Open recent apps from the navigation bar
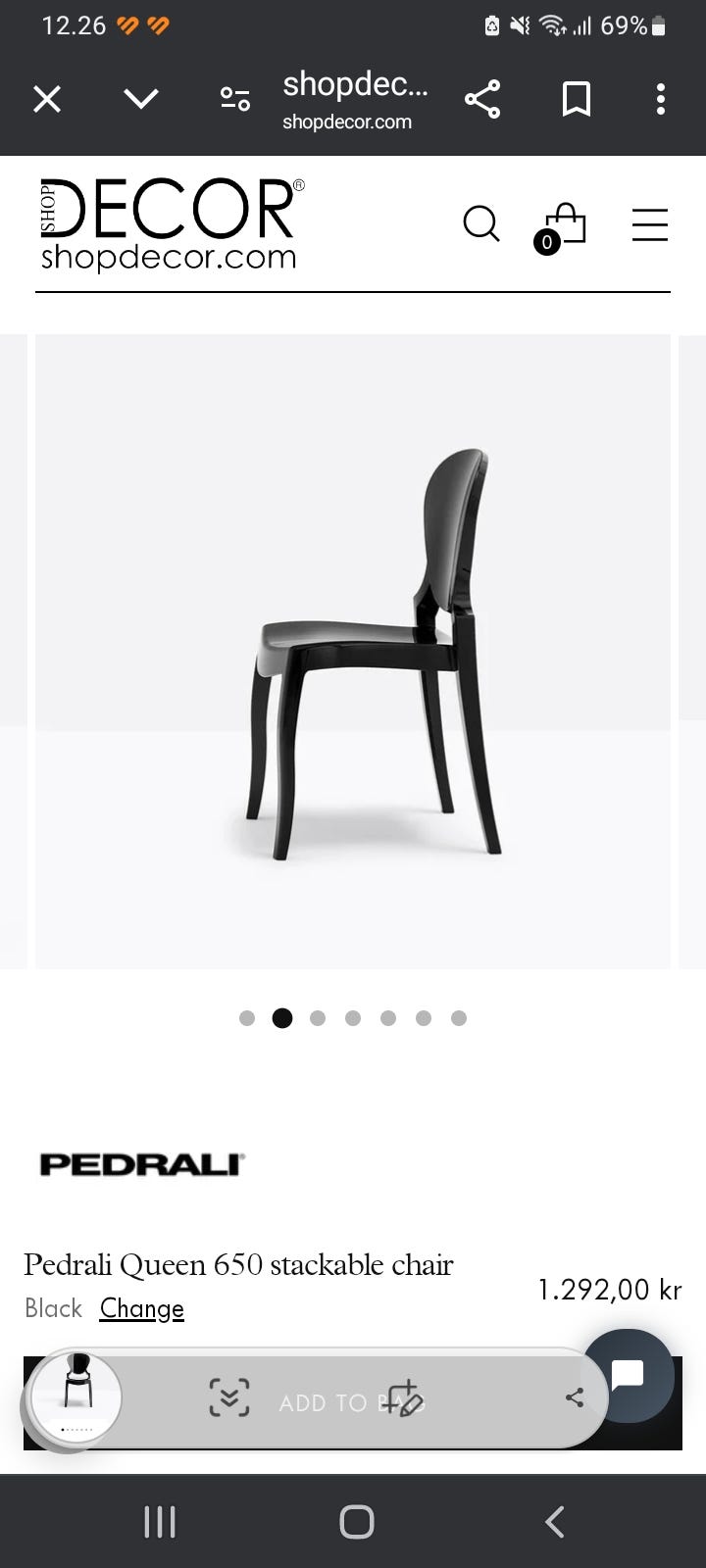 tap(160, 1522)
